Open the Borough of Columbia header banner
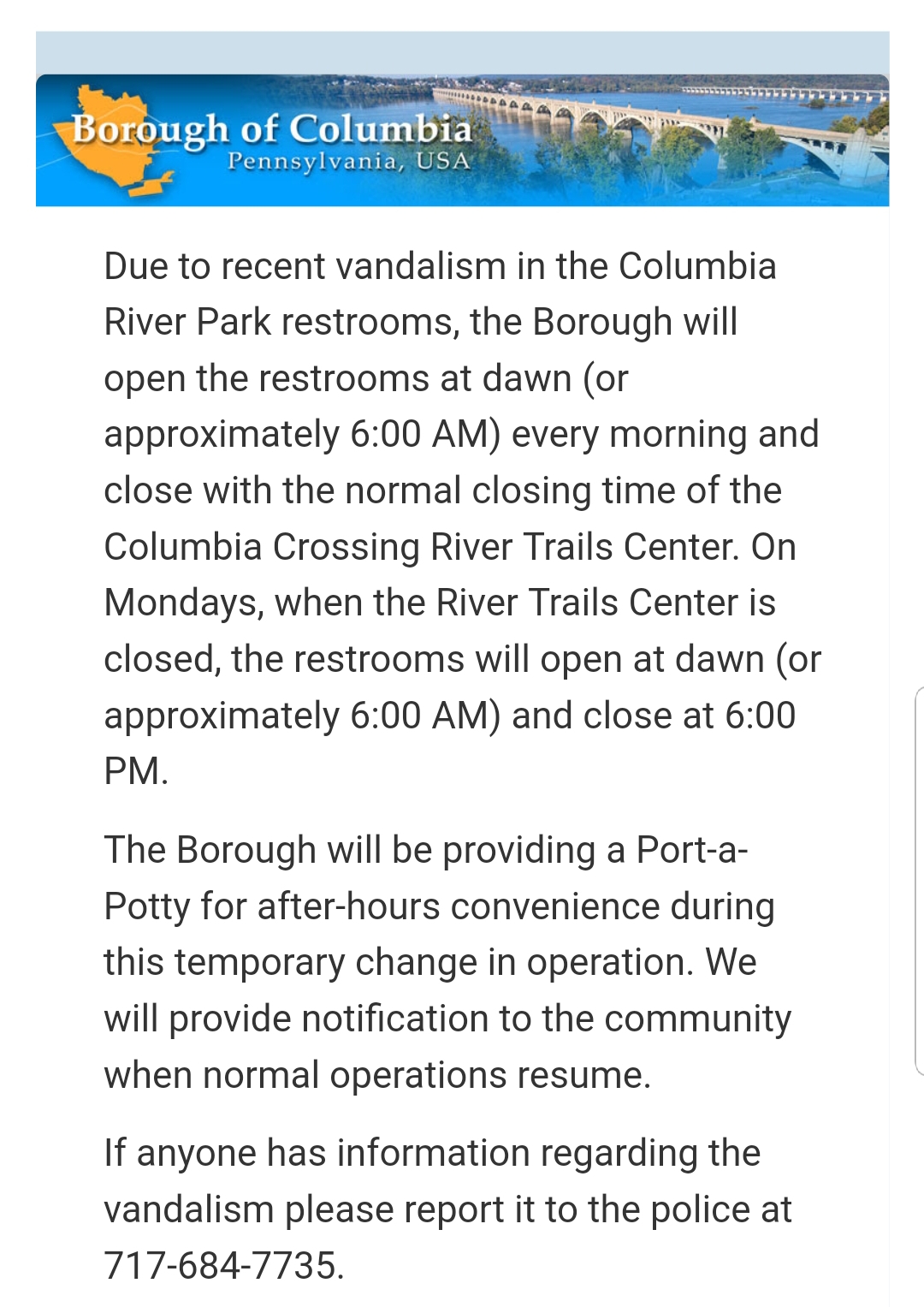 pyautogui.click(x=462, y=140)
